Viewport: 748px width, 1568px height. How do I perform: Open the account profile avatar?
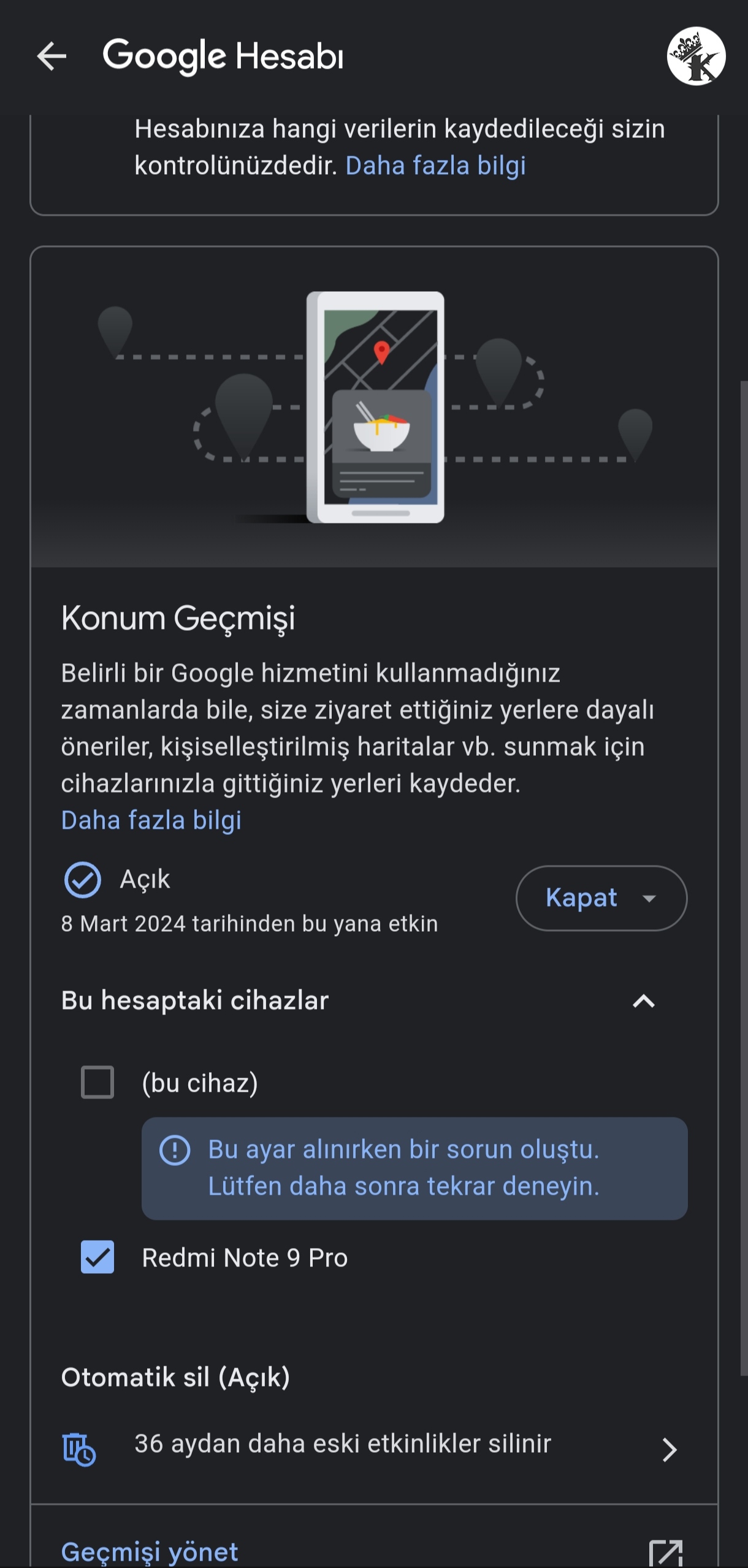pos(696,56)
